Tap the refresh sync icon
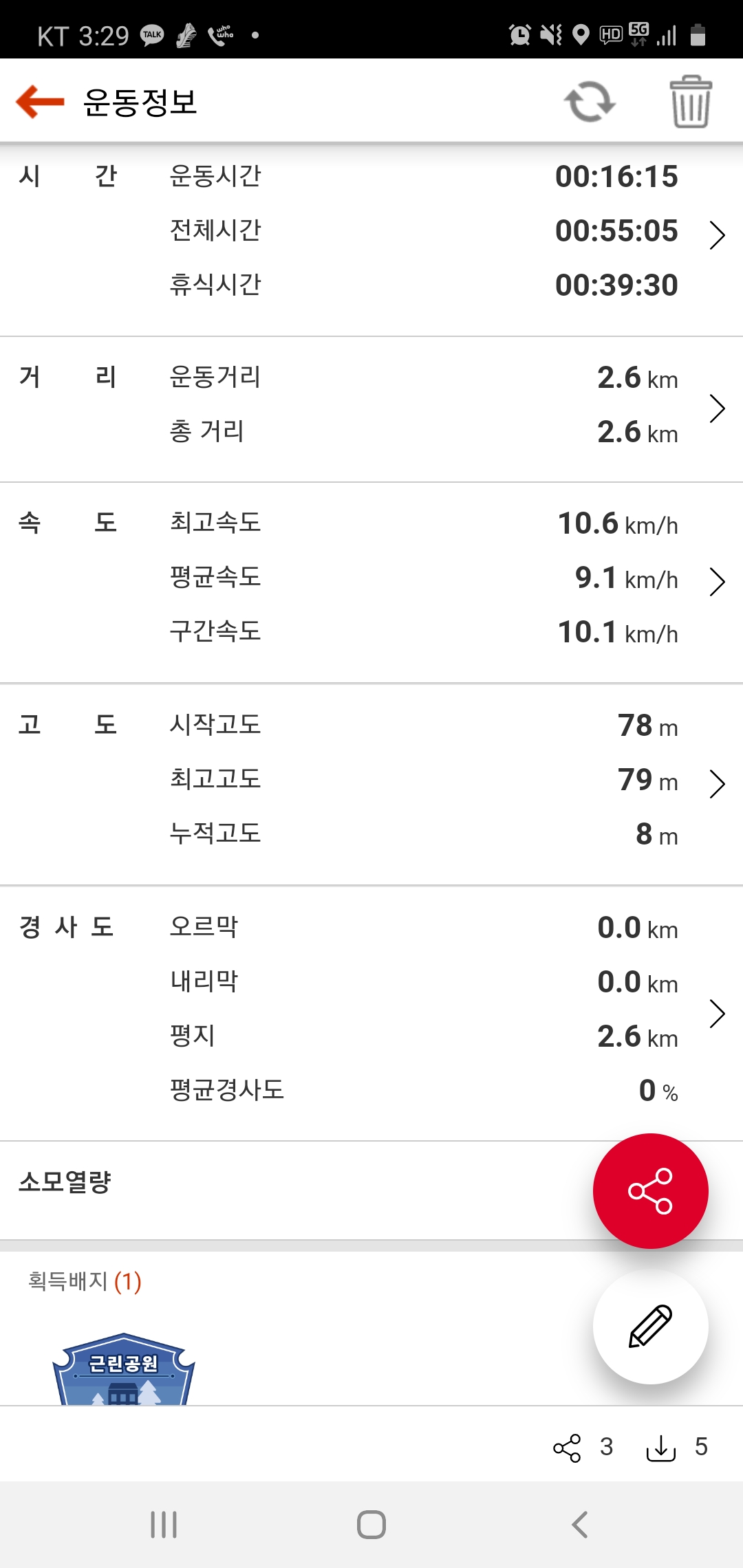The height and width of the screenshot is (1568, 743). pyautogui.click(x=590, y=102)
